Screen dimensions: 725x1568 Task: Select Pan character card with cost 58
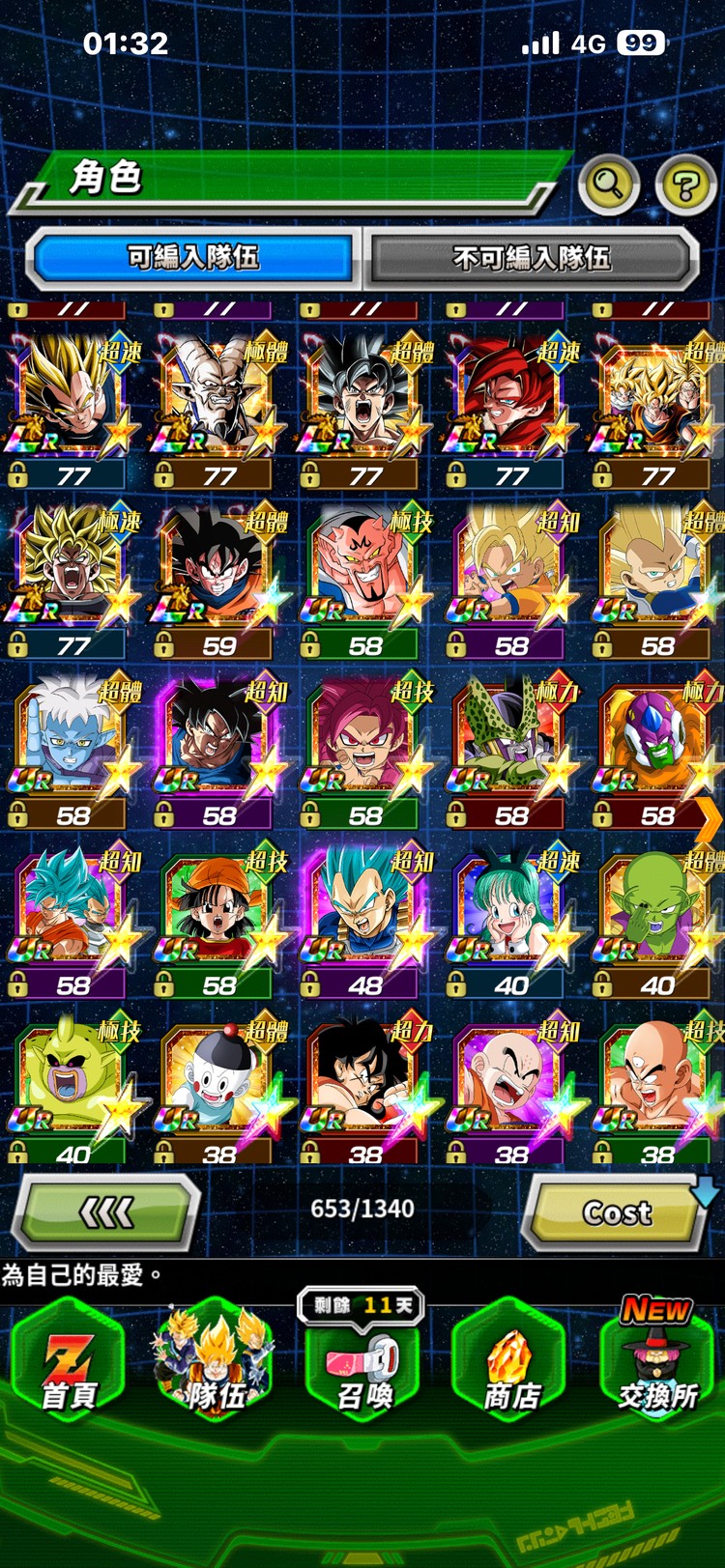217,920
